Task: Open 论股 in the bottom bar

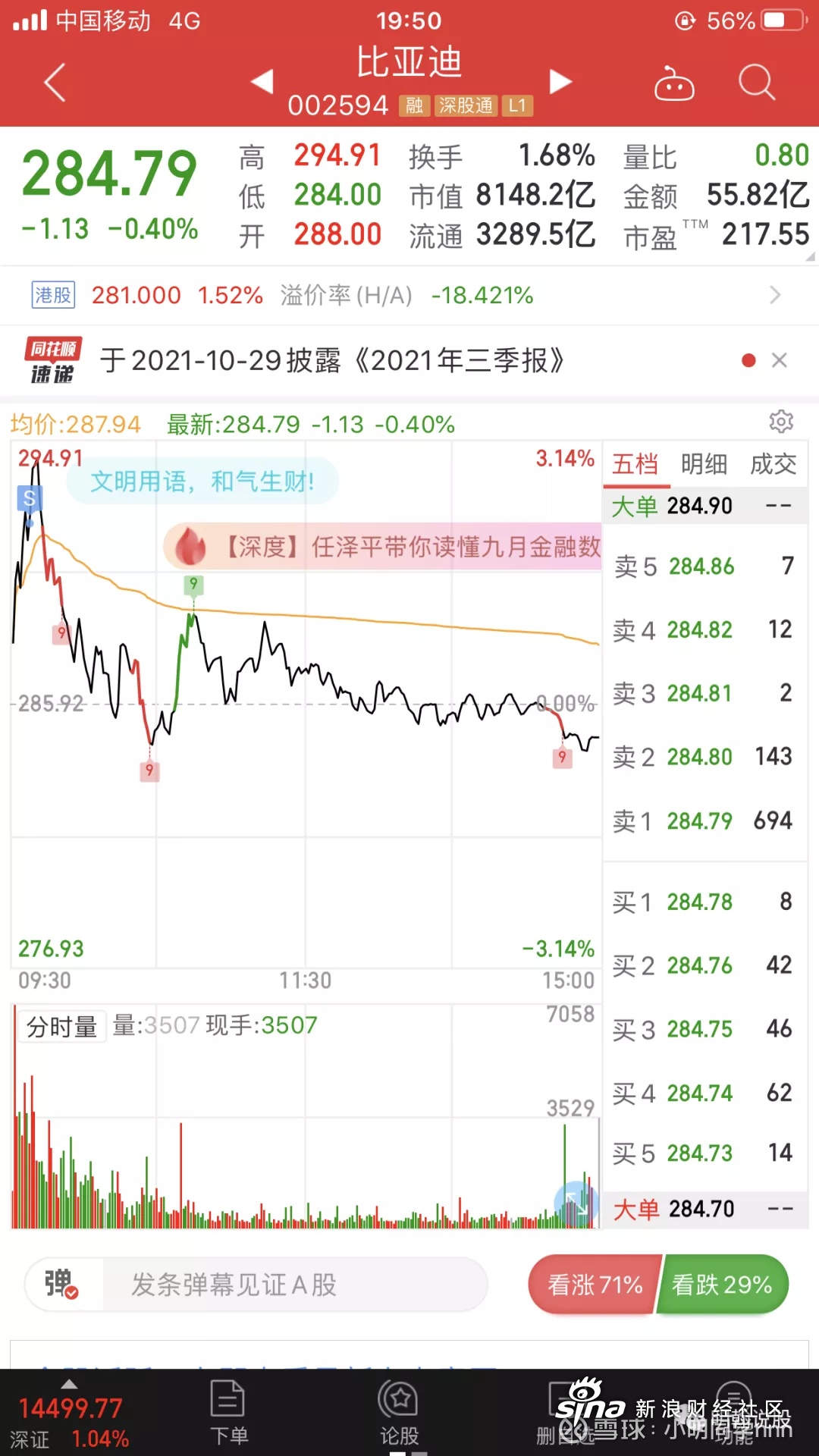Action: click(400, 1414)
